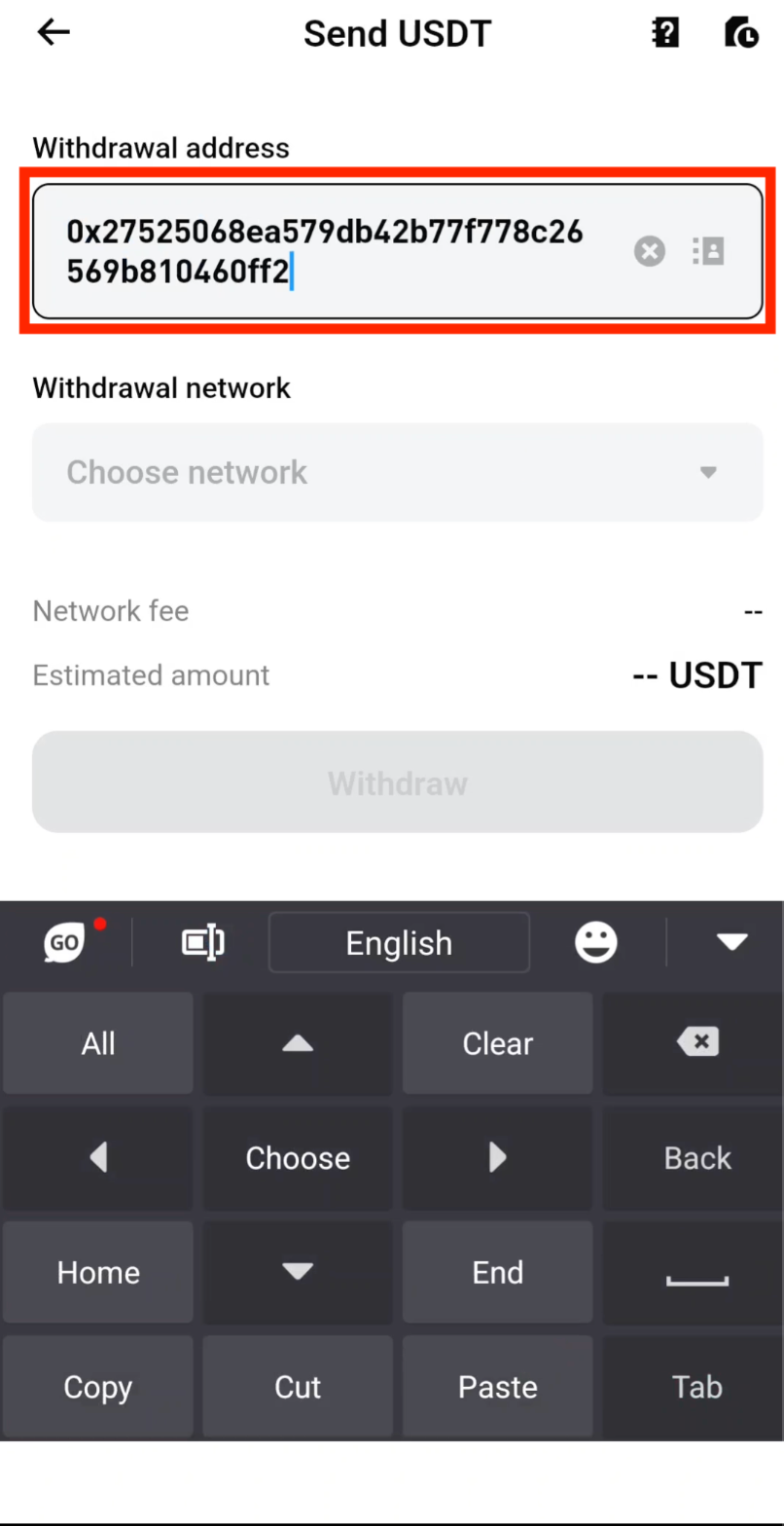The image size is (784, 1526).
Task: Select all text with the All key
Action: 97,1042
